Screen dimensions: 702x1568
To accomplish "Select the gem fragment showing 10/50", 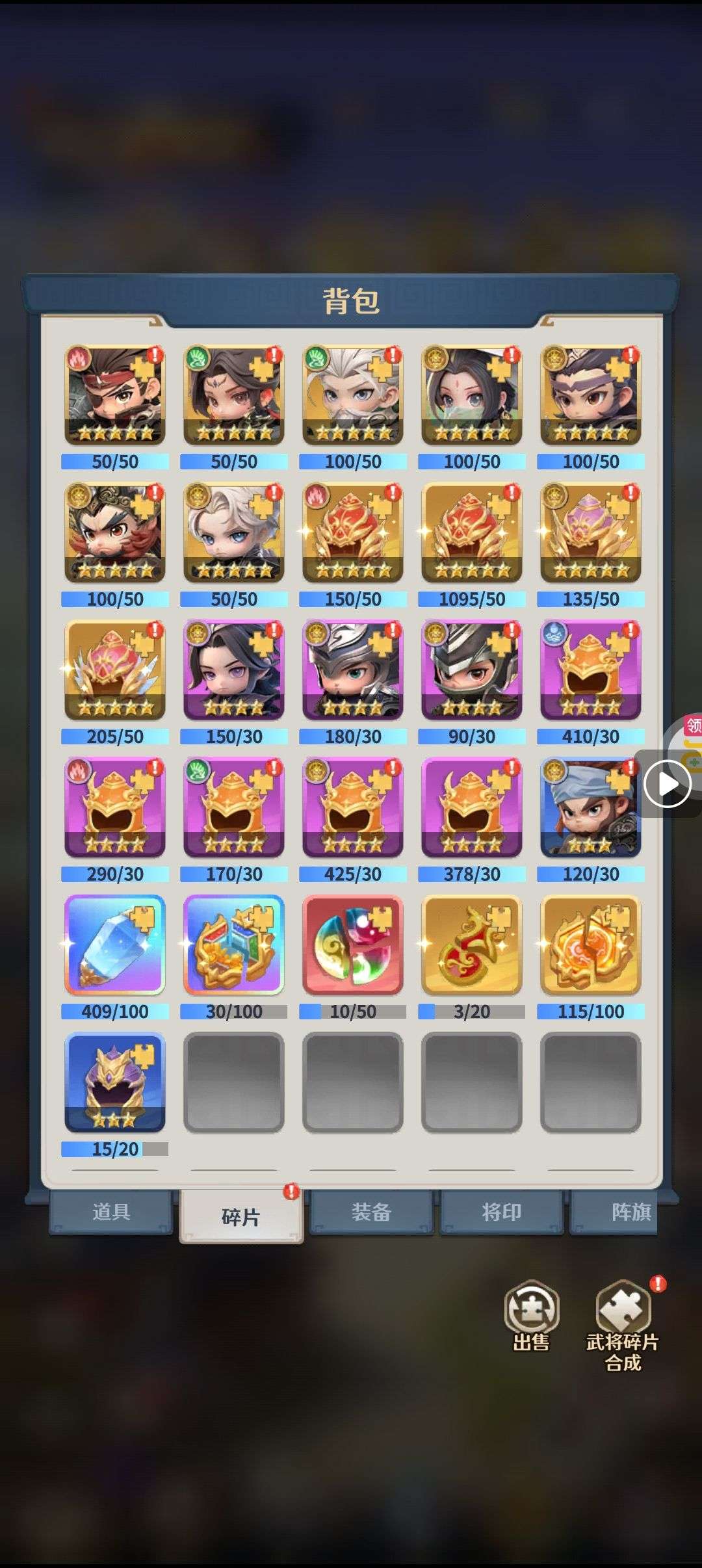I will tap(353, 945).
